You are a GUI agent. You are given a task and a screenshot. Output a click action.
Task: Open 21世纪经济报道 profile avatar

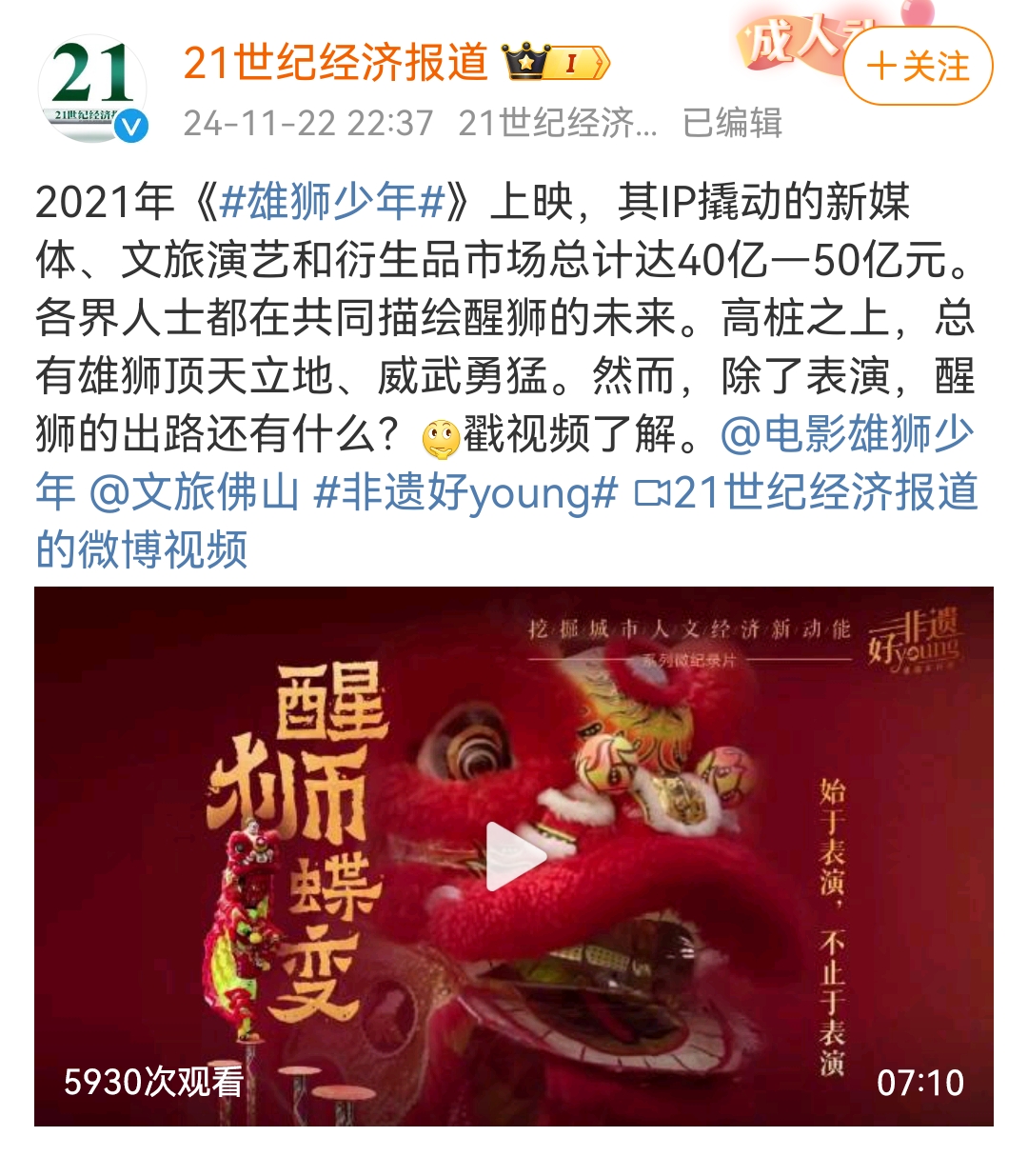(92, 90)
